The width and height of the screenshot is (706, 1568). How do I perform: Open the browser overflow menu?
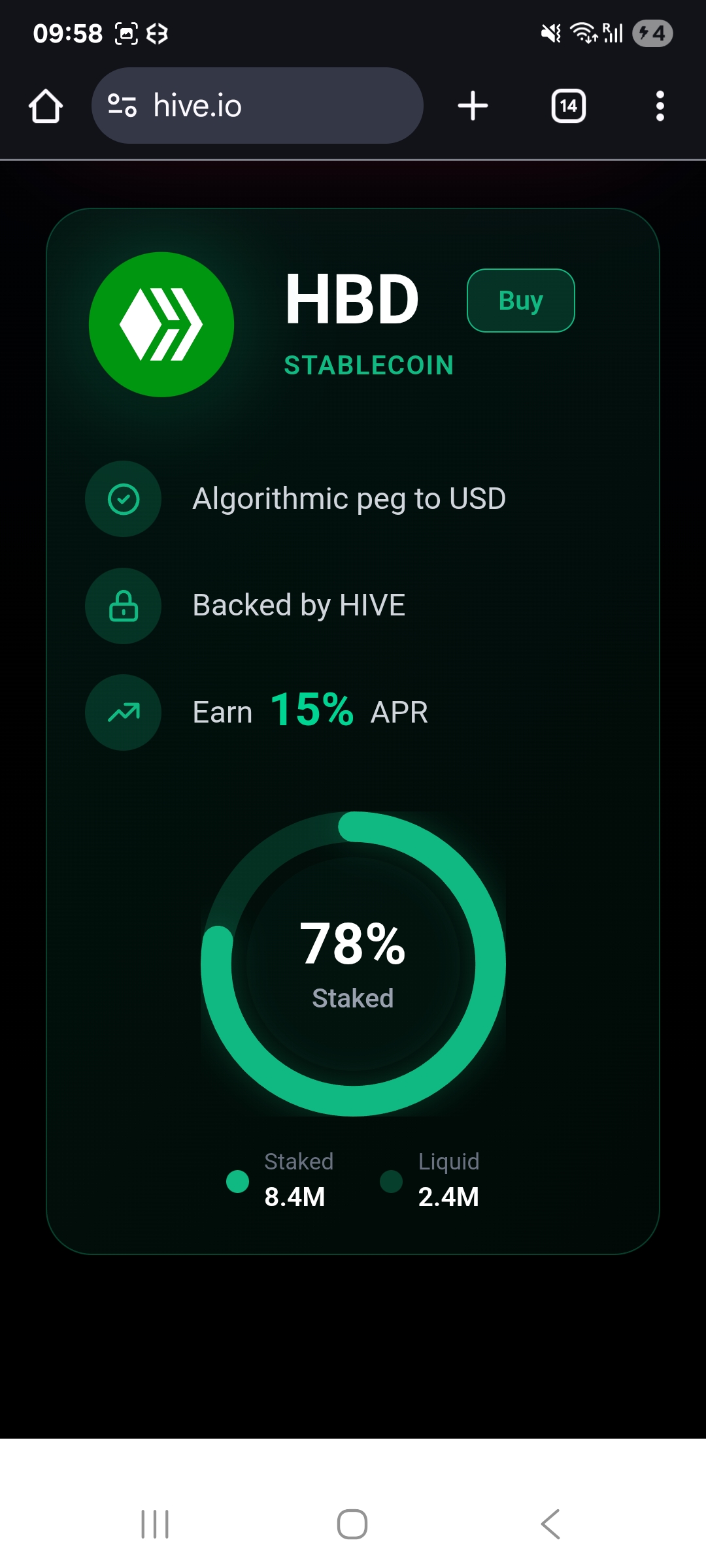(660, 106)
